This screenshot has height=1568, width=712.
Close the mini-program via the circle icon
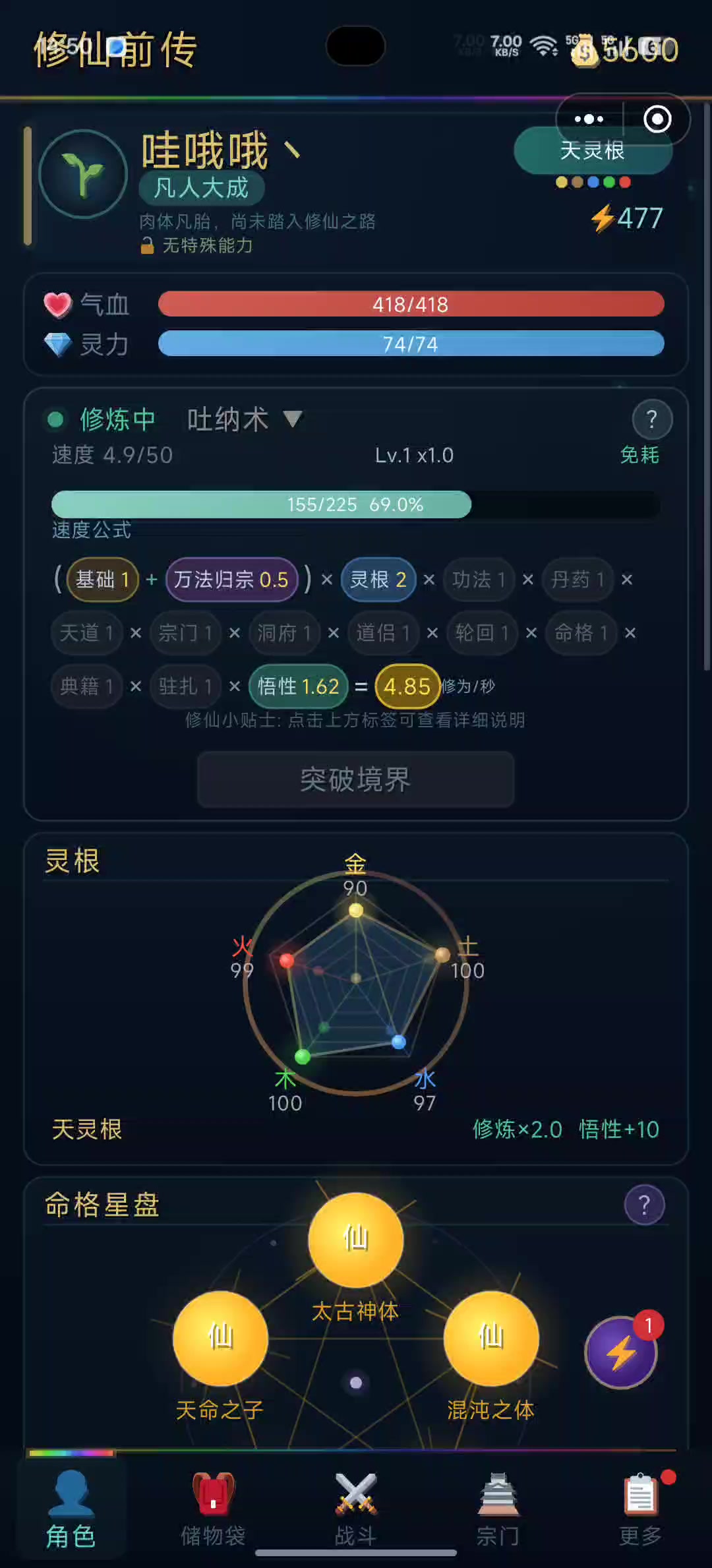point(657,119)
